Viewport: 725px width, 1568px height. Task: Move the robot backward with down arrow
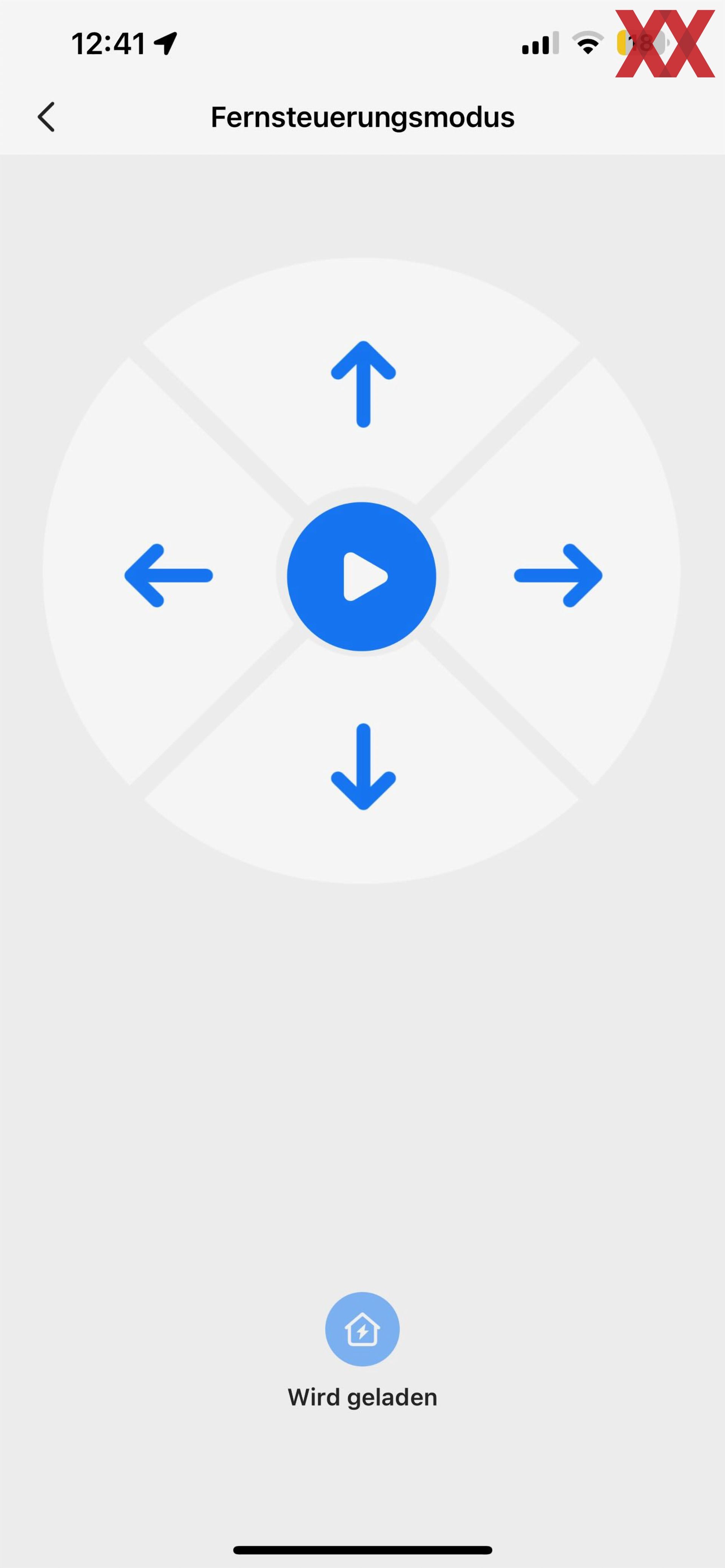[x=363, y=766]
